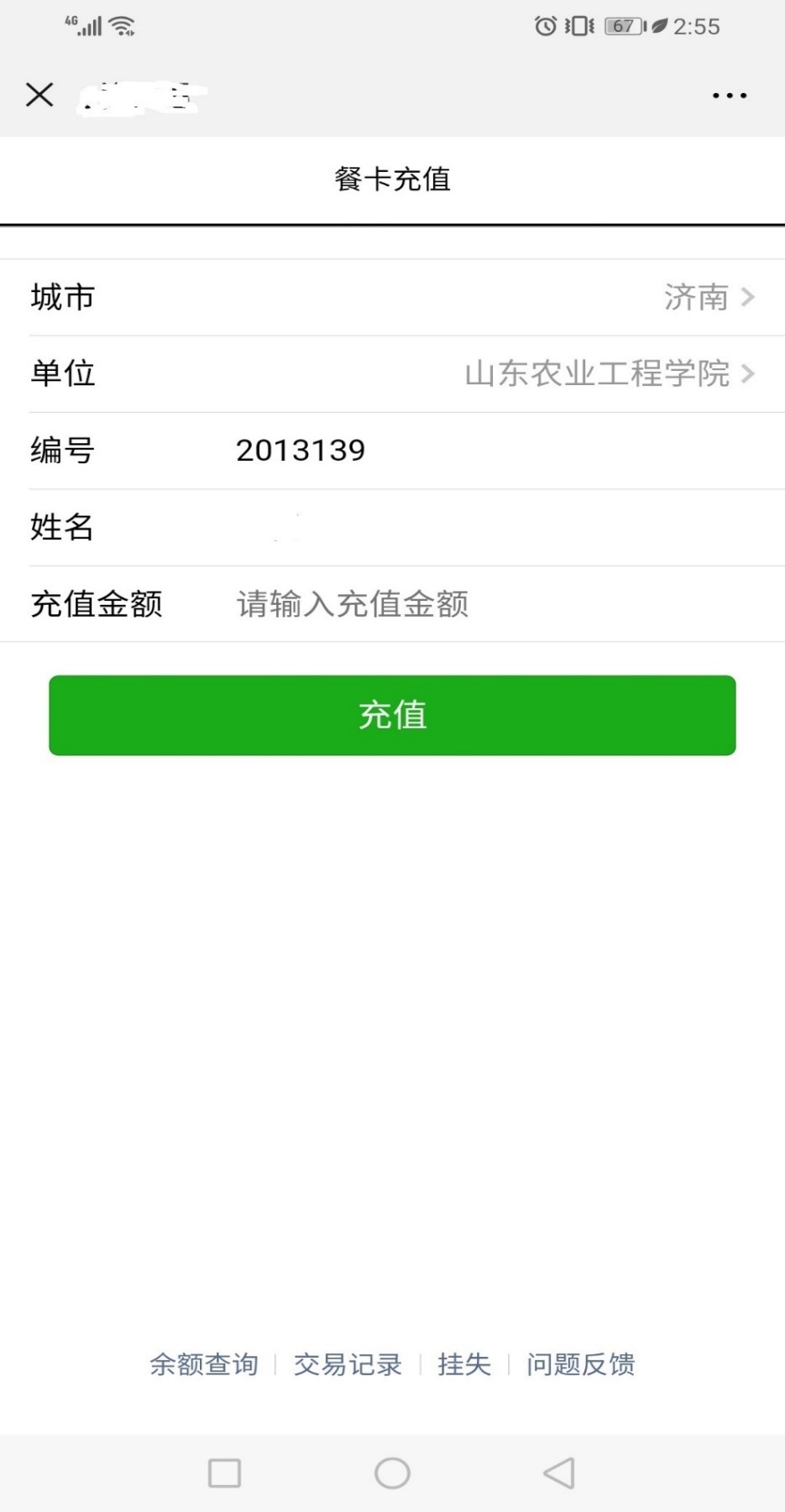
Task: Submit with the green 充值 button
Action: point(392,715)
